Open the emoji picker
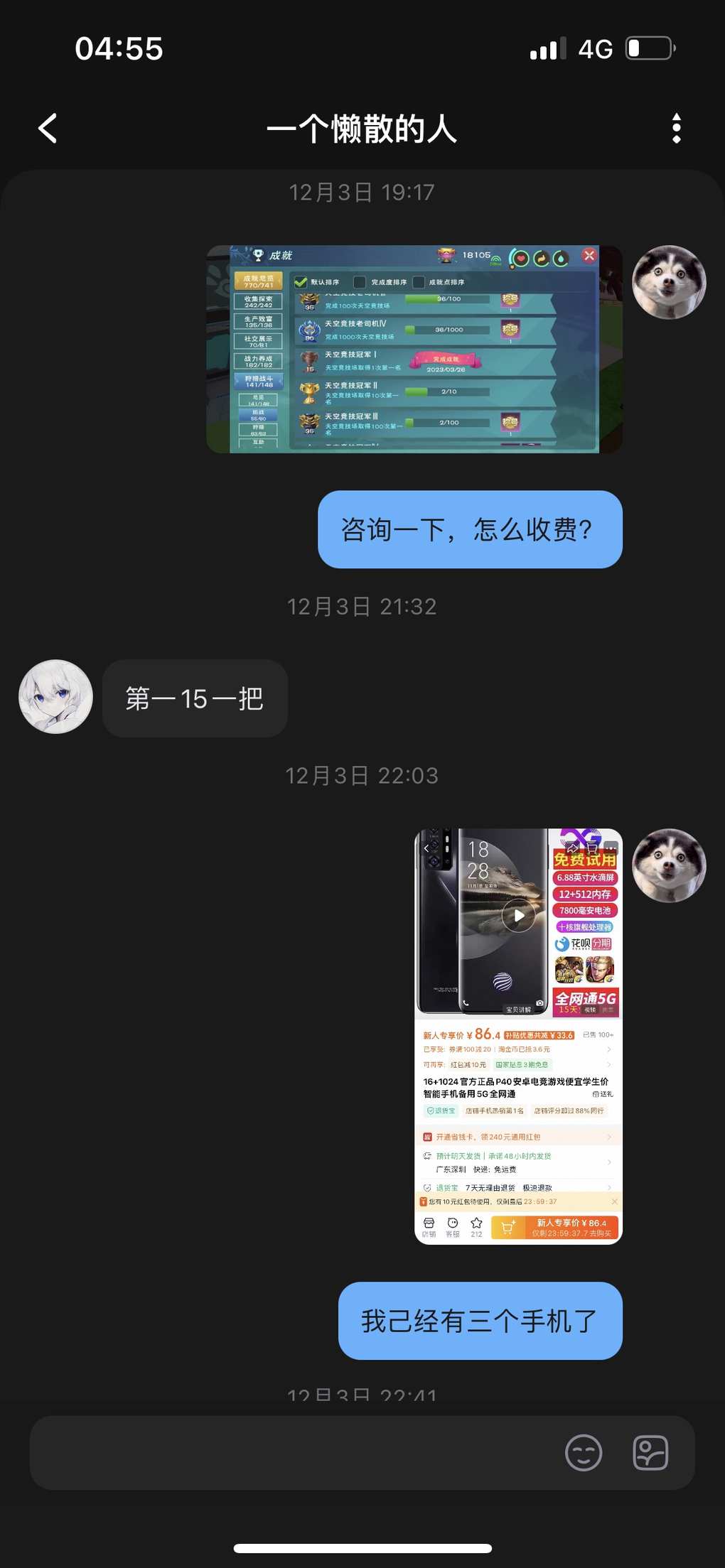725x1568 pixels. tap(583, 1453)
